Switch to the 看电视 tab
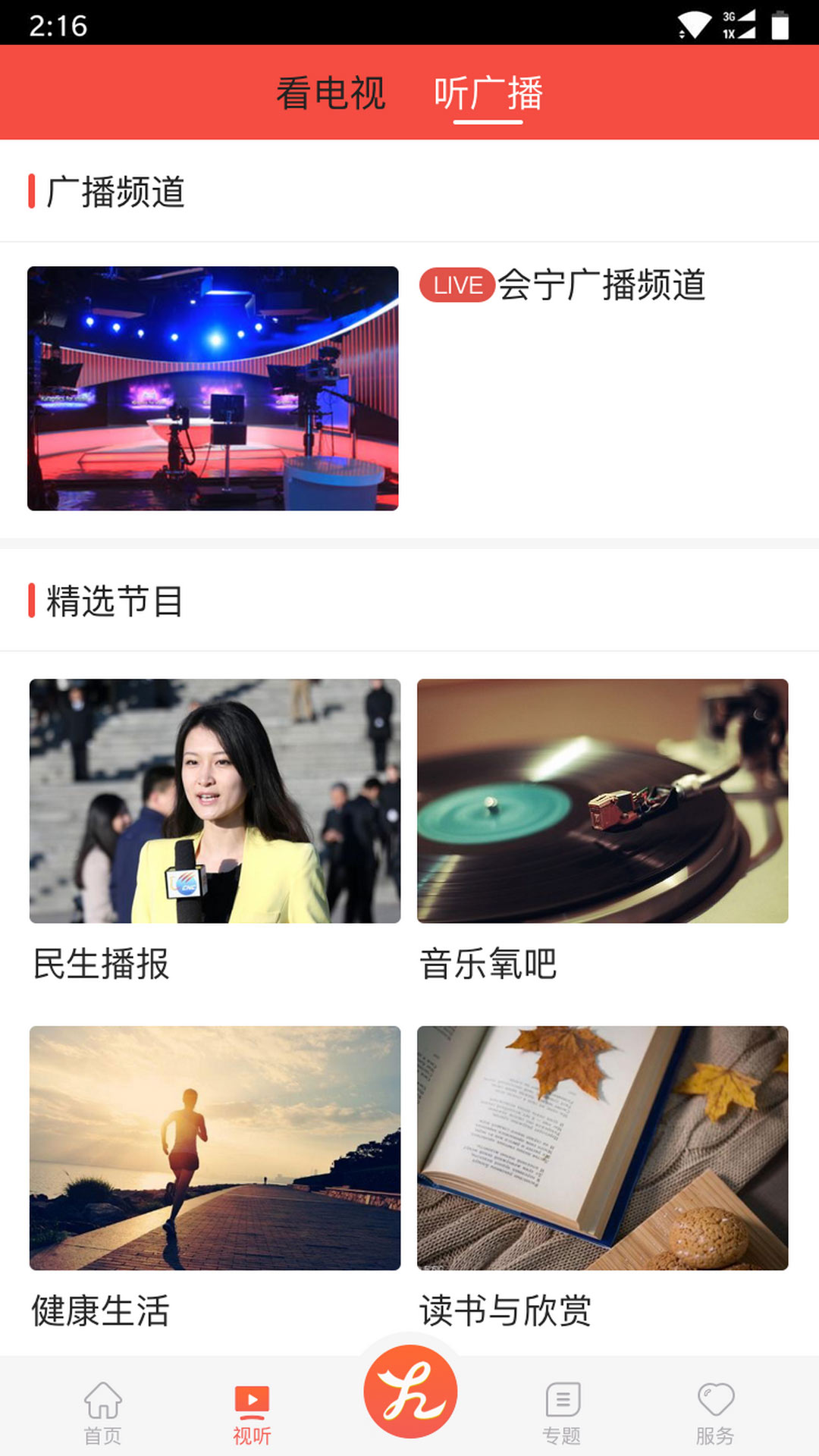819x1456 pixels. pos(331,93)
